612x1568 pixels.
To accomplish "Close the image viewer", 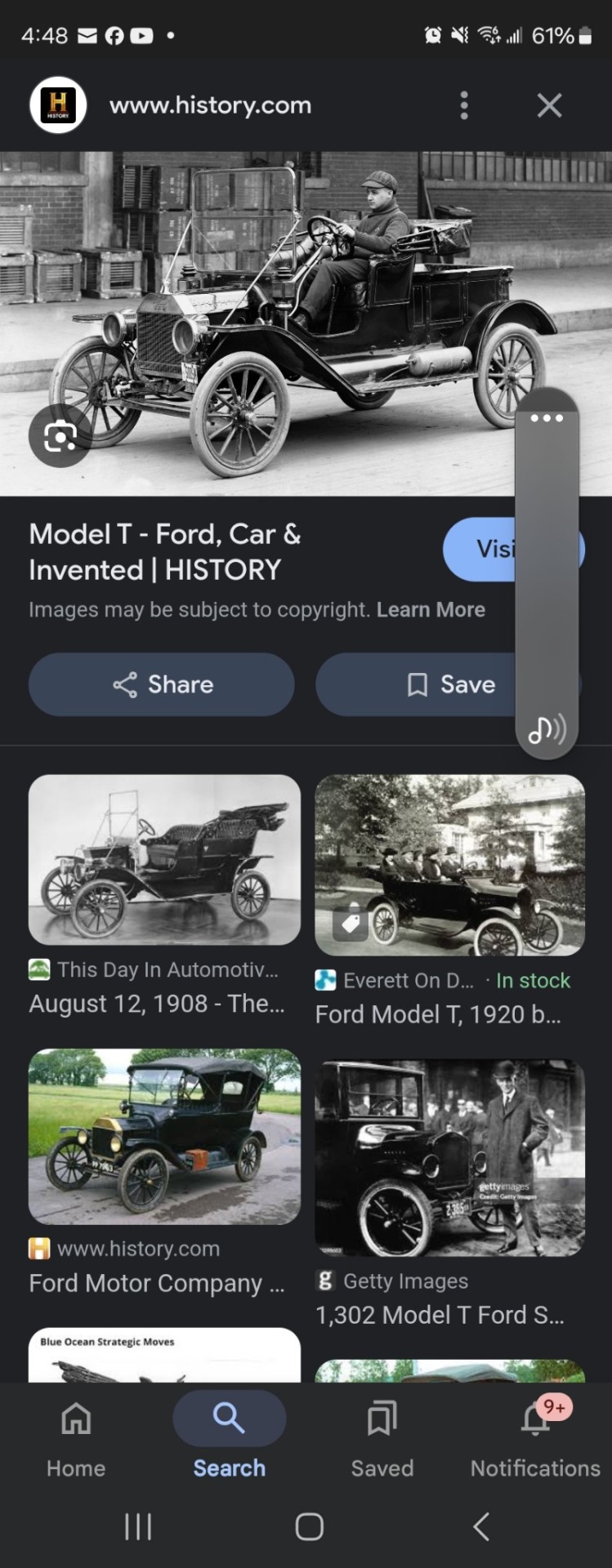I will [549, 105].
